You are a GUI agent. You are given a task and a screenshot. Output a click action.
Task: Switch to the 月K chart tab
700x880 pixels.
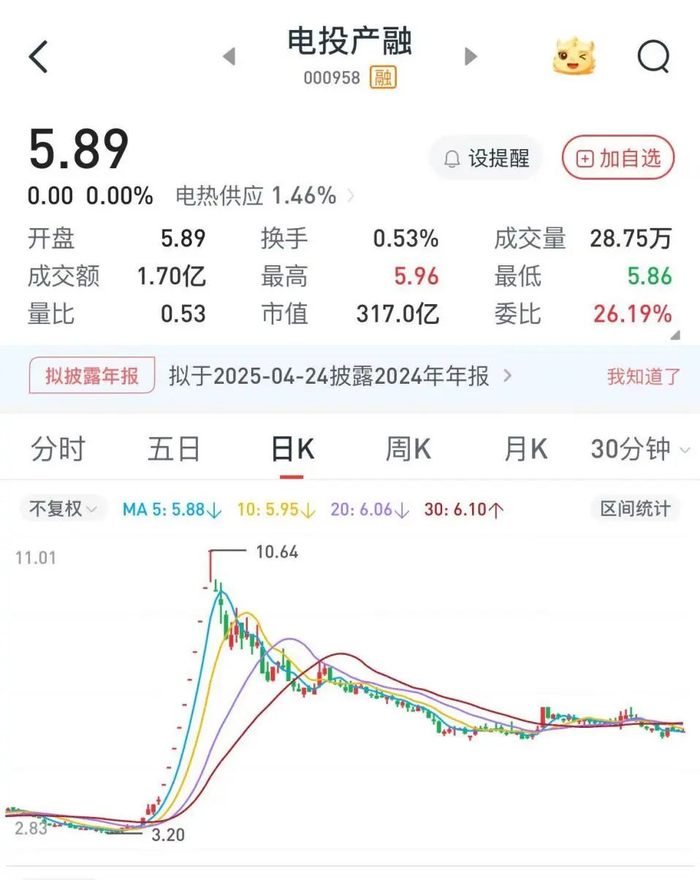526,450
